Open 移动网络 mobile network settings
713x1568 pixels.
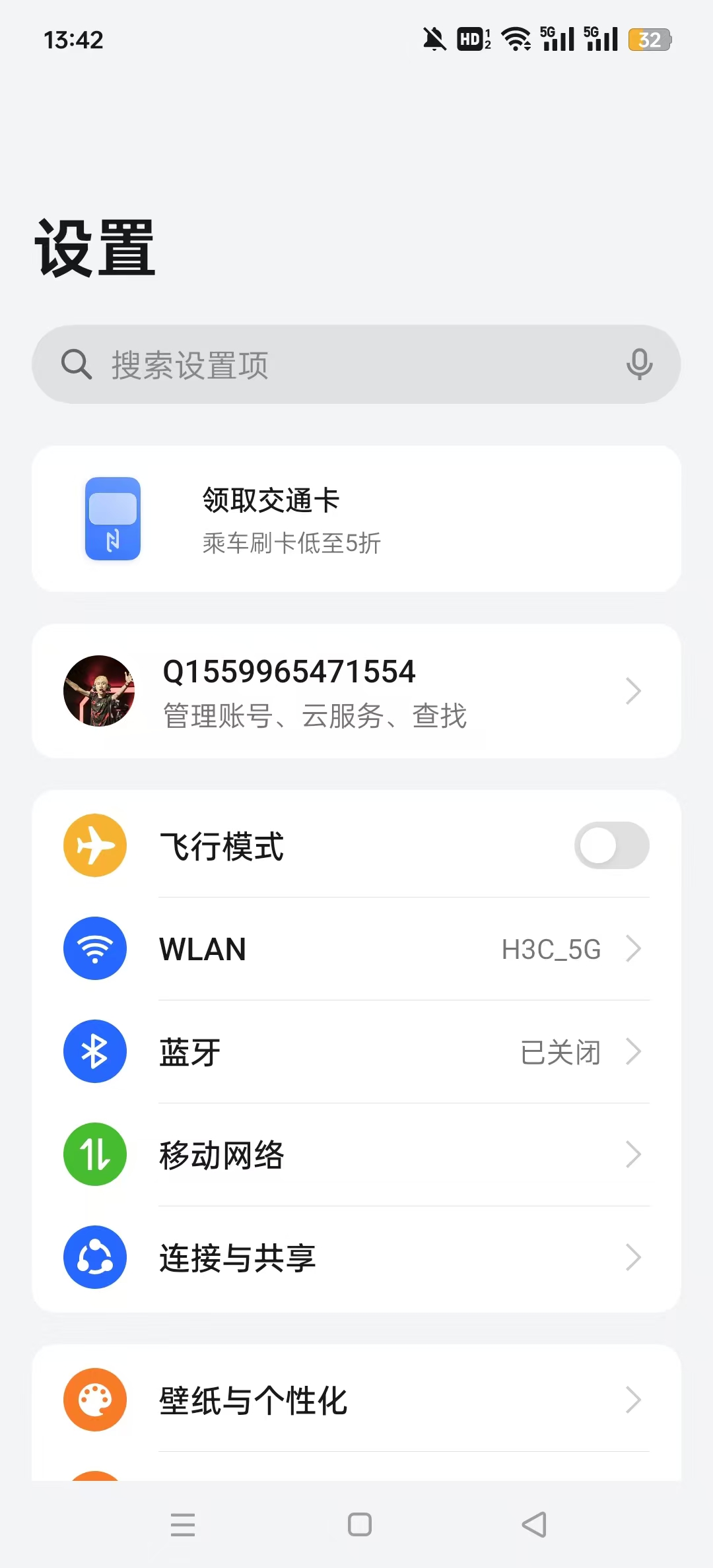click(x=356, y=1155)
